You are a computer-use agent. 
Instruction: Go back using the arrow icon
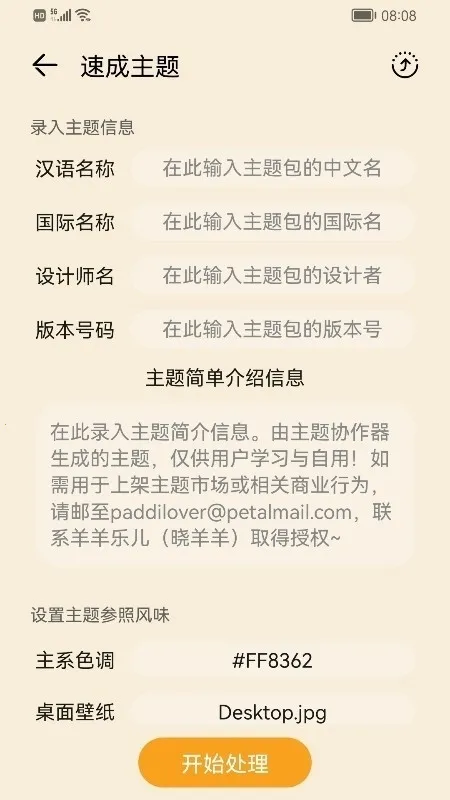(45, 66)
